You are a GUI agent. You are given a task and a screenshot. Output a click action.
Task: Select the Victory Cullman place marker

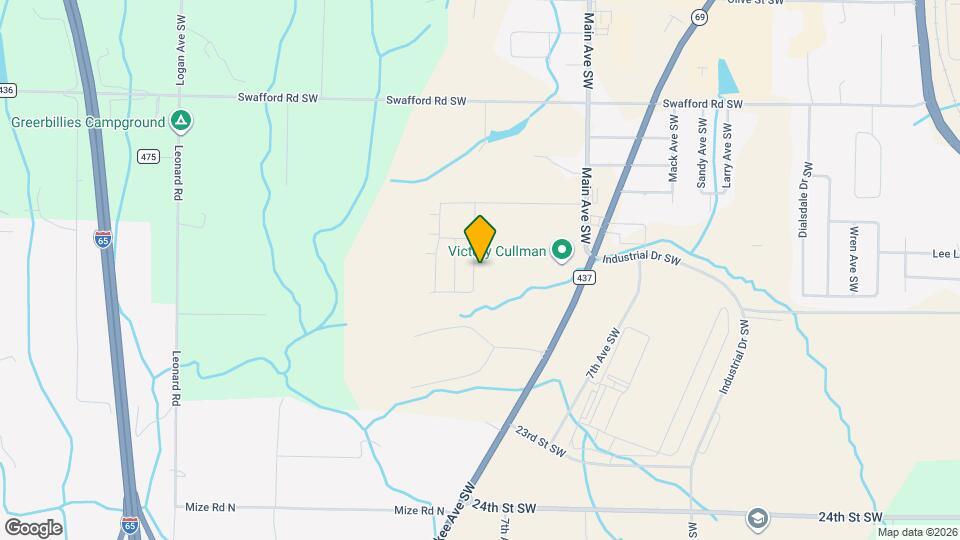coord(562,249)
